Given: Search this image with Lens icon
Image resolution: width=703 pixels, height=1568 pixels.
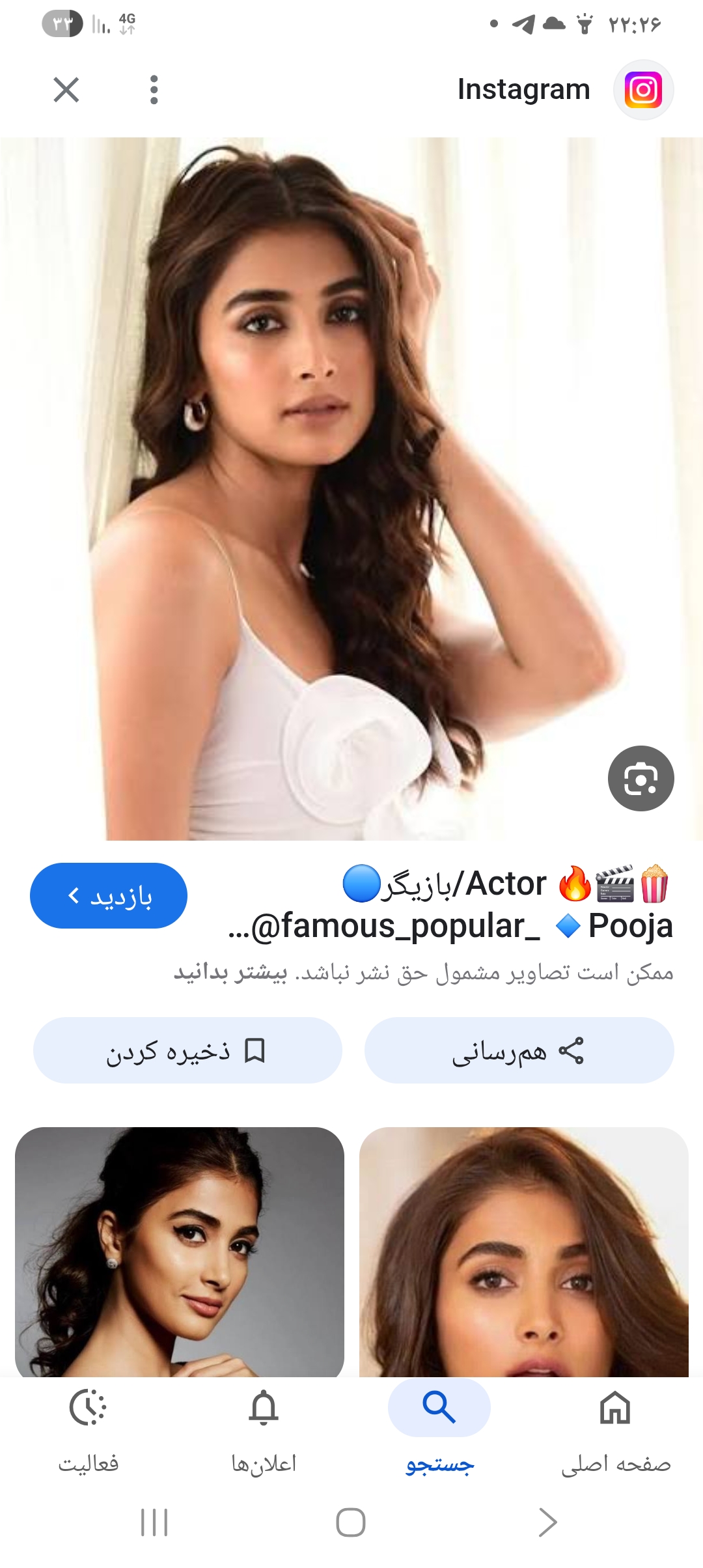Looking at the screenshot, I should click(x=641, y=778).
